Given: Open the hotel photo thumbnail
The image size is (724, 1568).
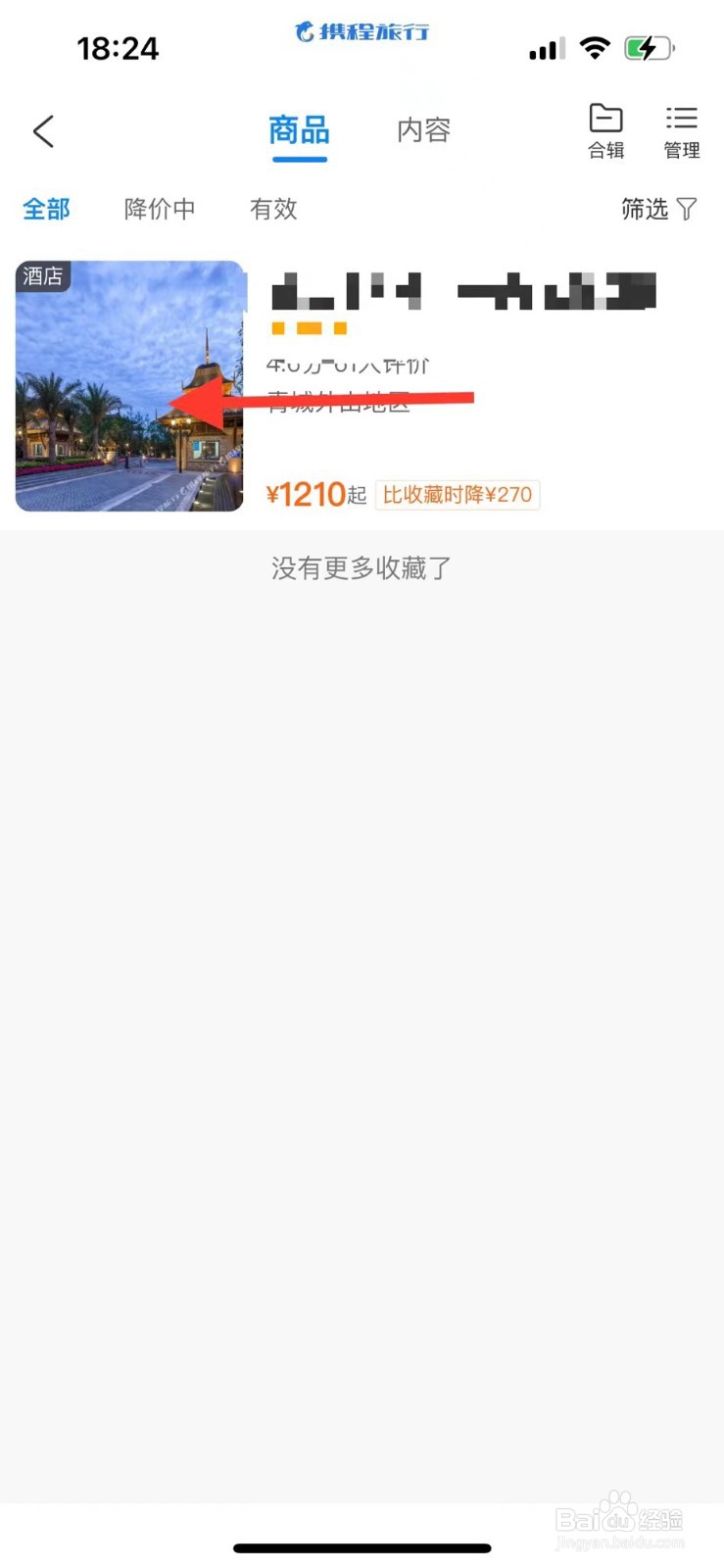Looking at the screenshot, I should point(129,385).
